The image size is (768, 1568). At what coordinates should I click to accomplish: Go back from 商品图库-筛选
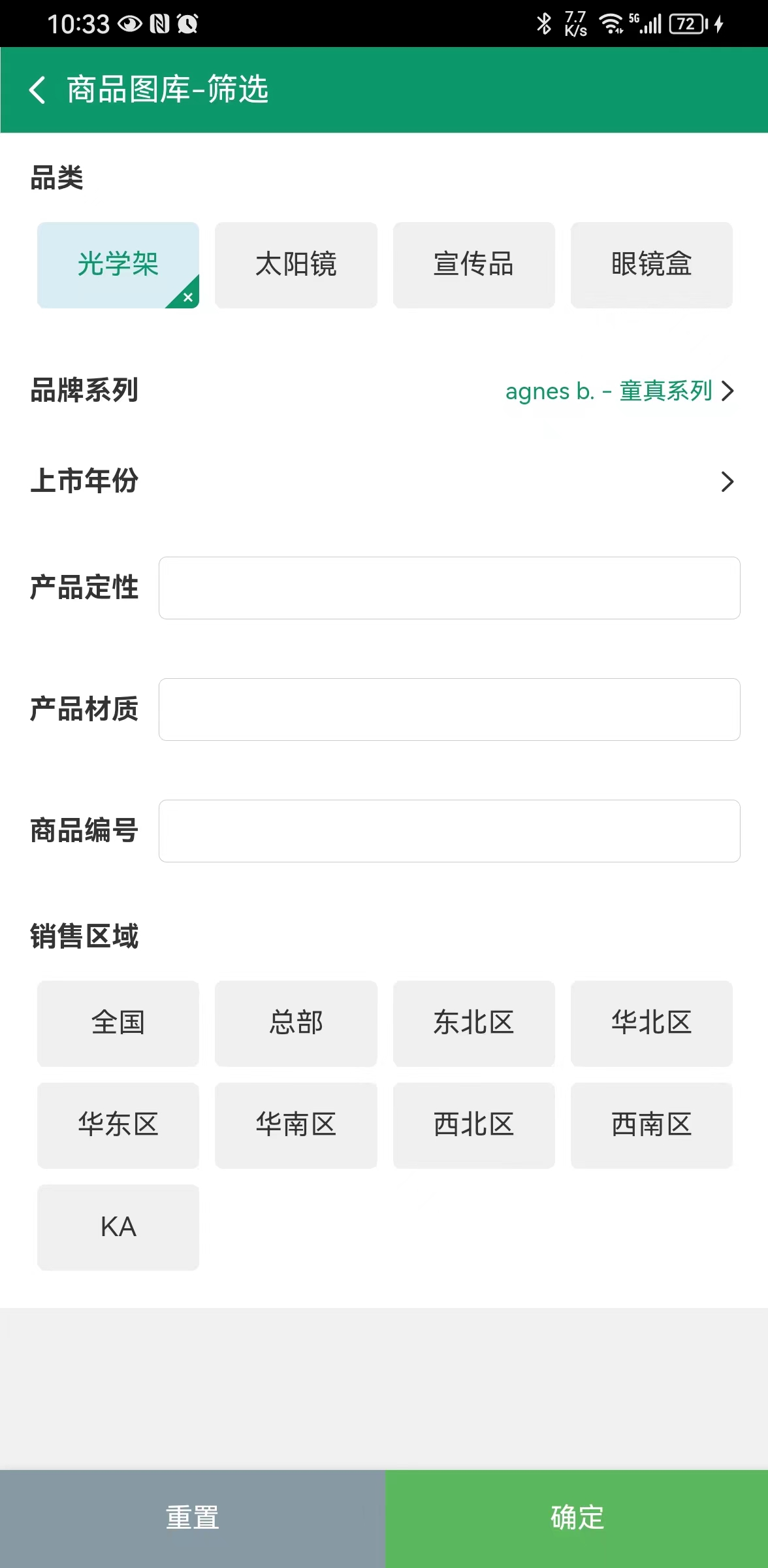[x=38, y=90]
